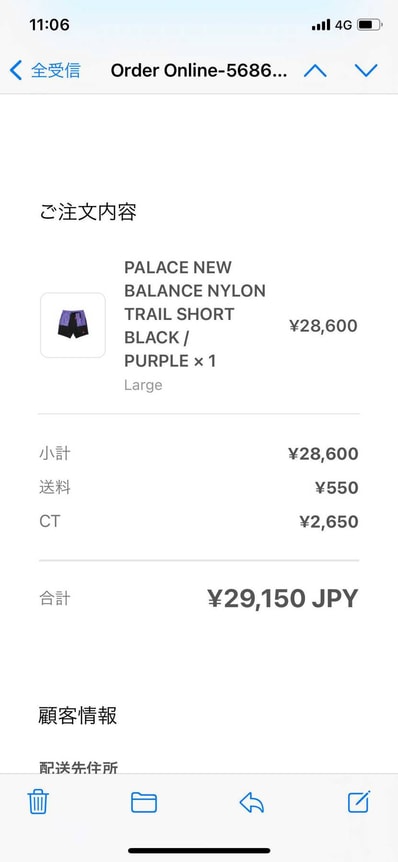Jump to the previous message with up arrow
This screenshot has height=862, width=398.
point(315,70)
